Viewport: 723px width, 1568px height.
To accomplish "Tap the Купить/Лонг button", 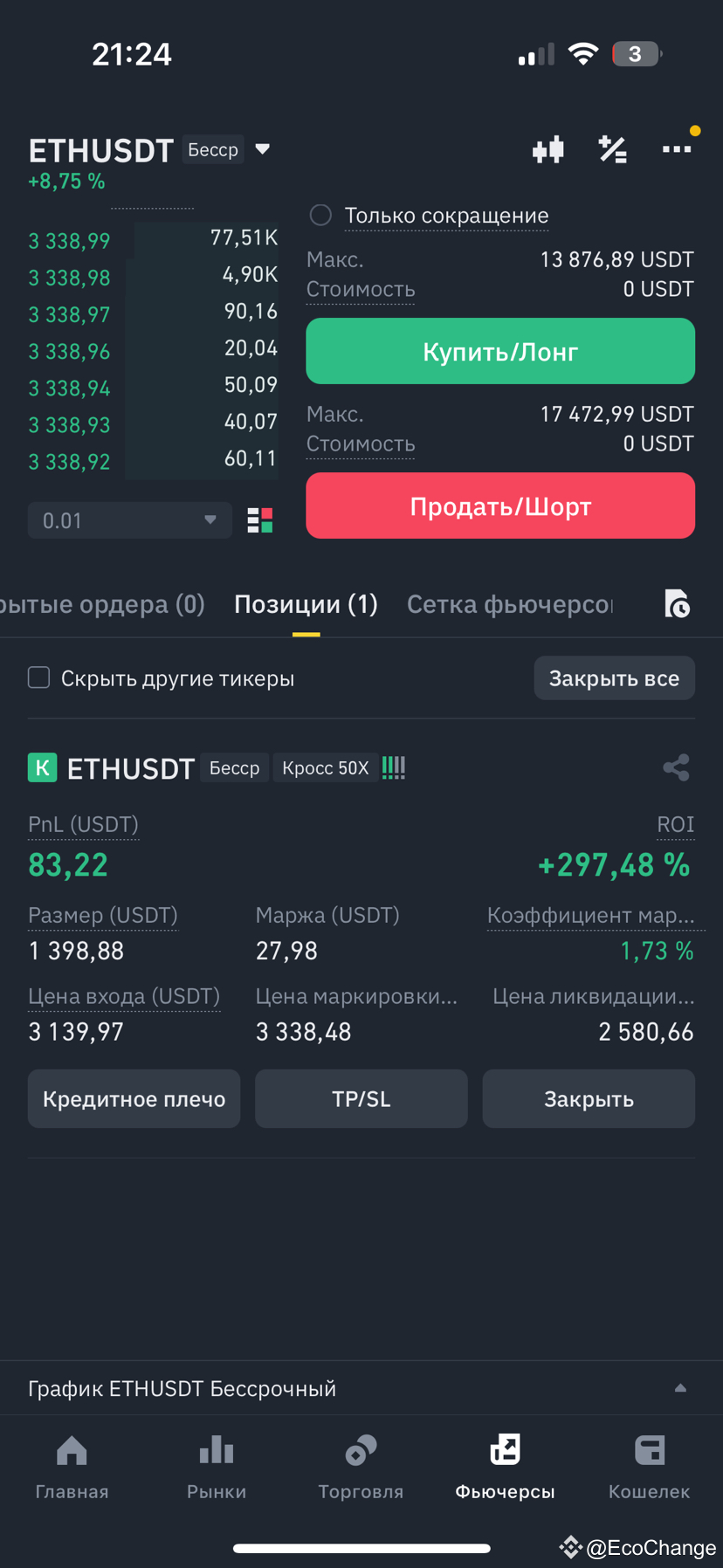I will click(x=500, y=351).
